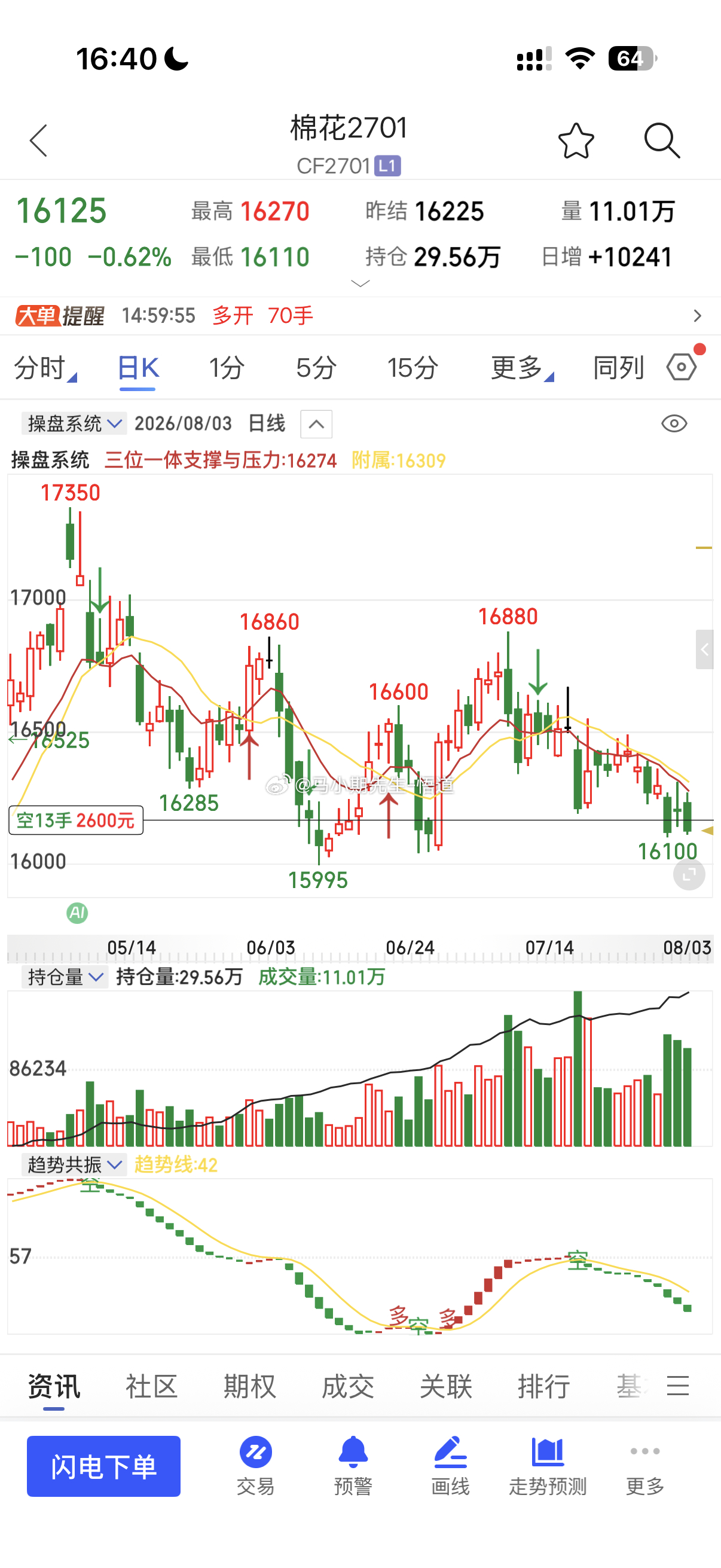Open the 操盘系统 indicator dropdown
This screenshot has height=1568, width=721.
point(74,423)
